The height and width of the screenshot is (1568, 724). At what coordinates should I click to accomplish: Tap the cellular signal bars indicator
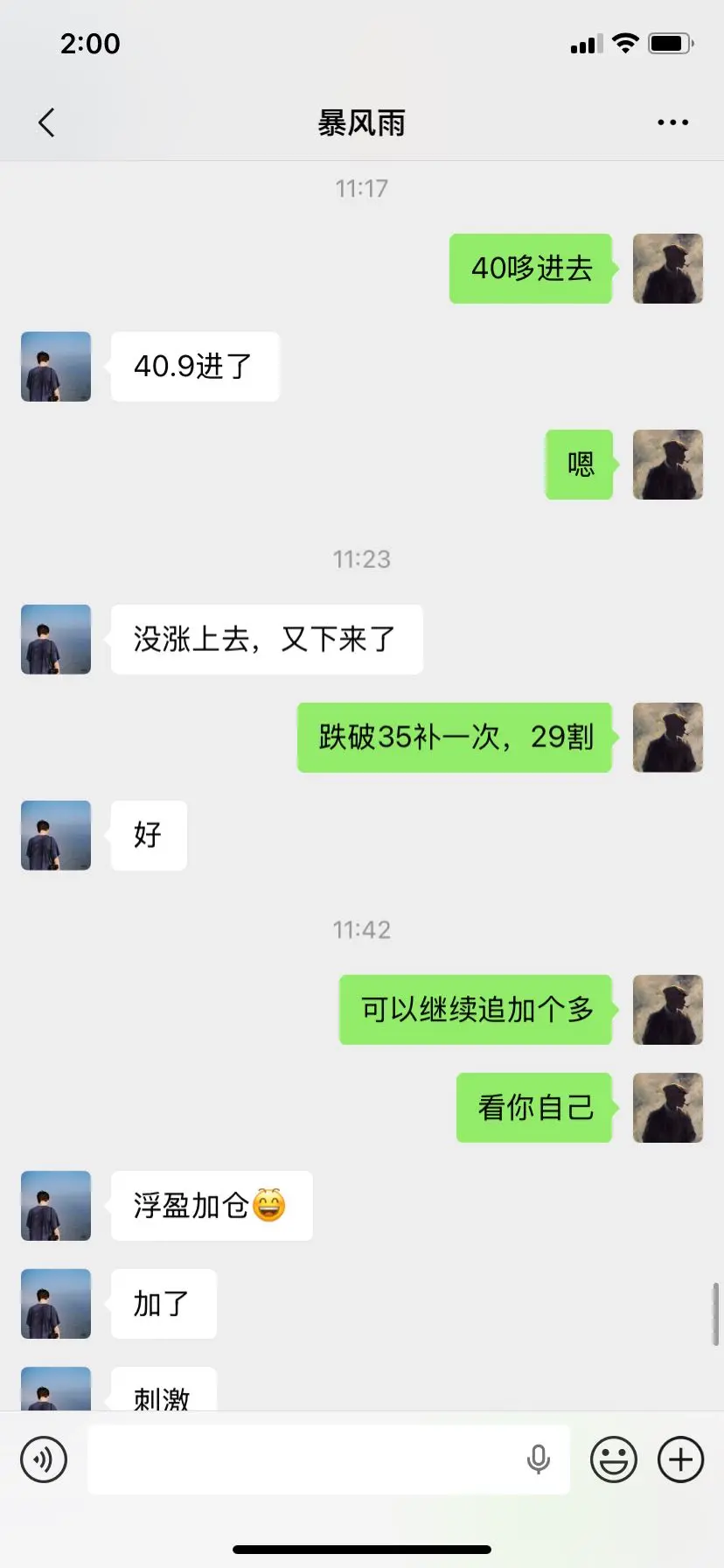pos(585,43)
